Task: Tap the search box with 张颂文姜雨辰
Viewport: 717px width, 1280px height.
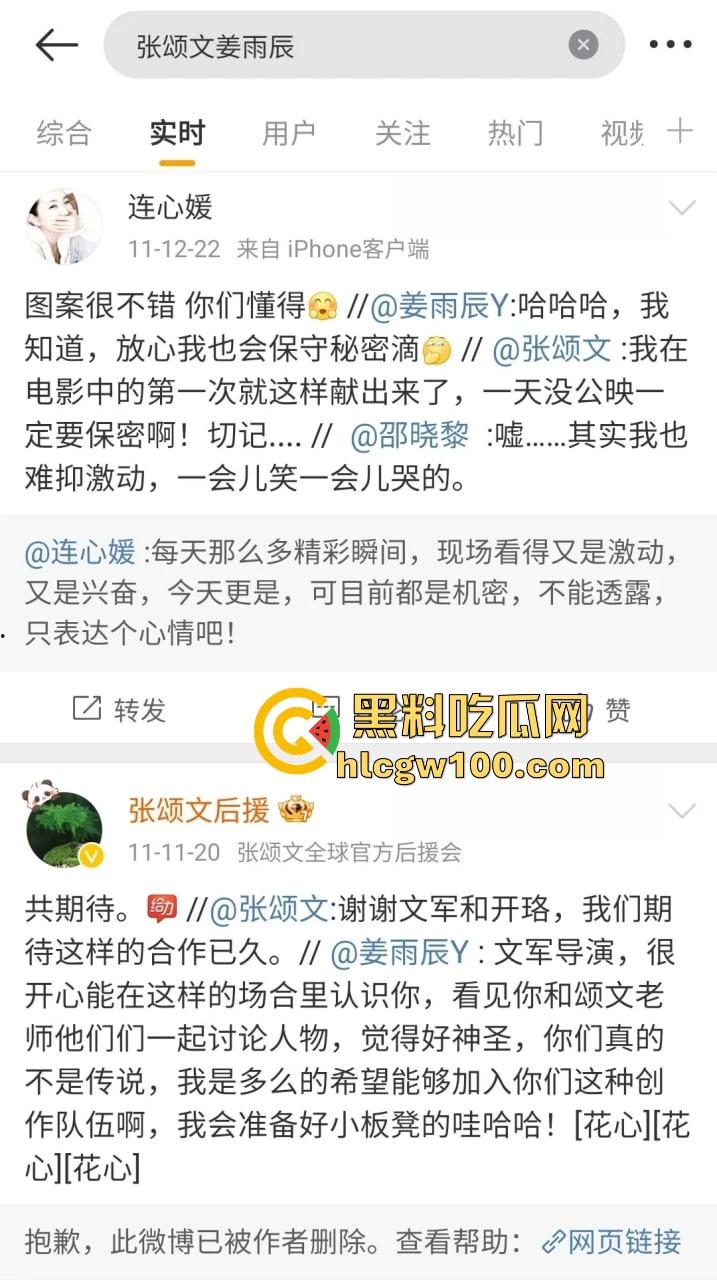Action: point(340,46)
